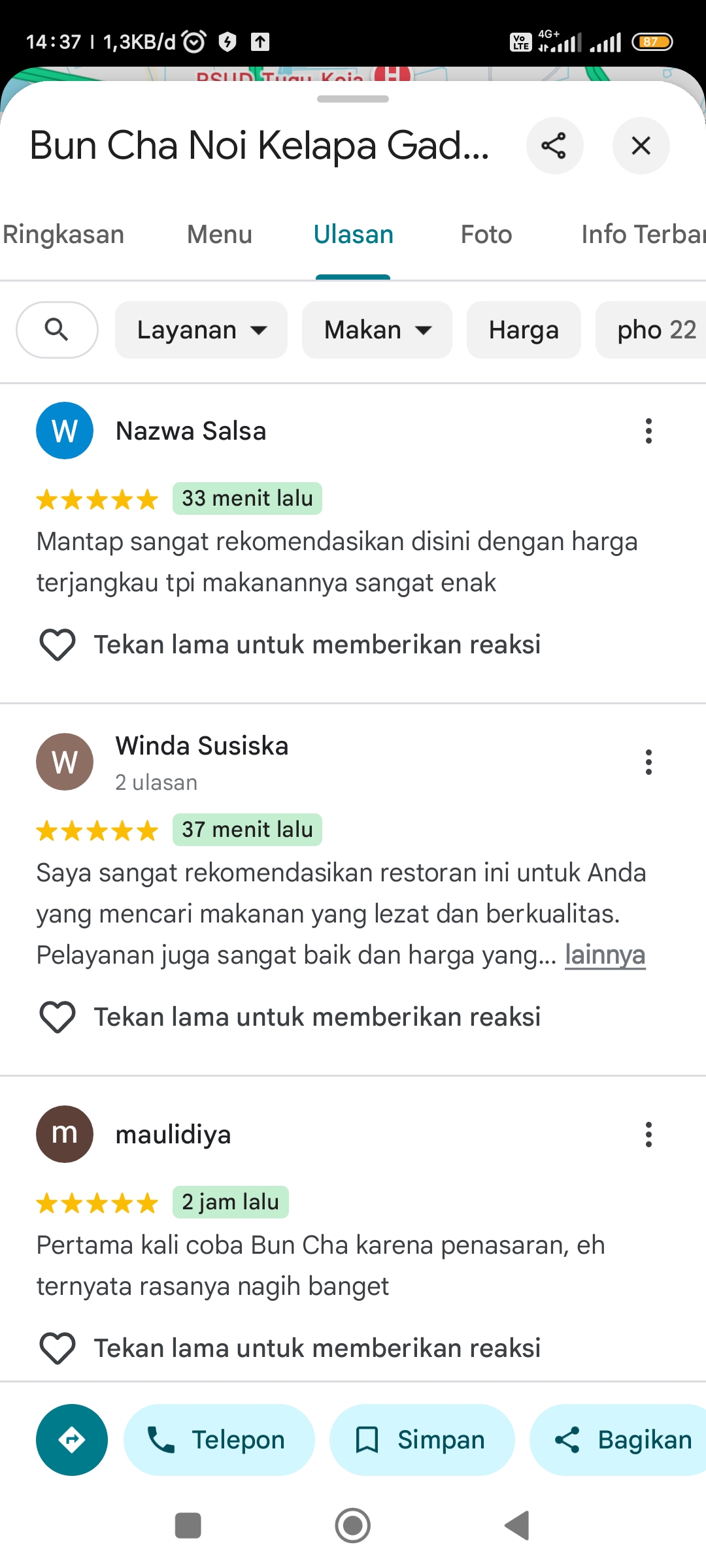Filter reviews by Harga

(524, 330)
